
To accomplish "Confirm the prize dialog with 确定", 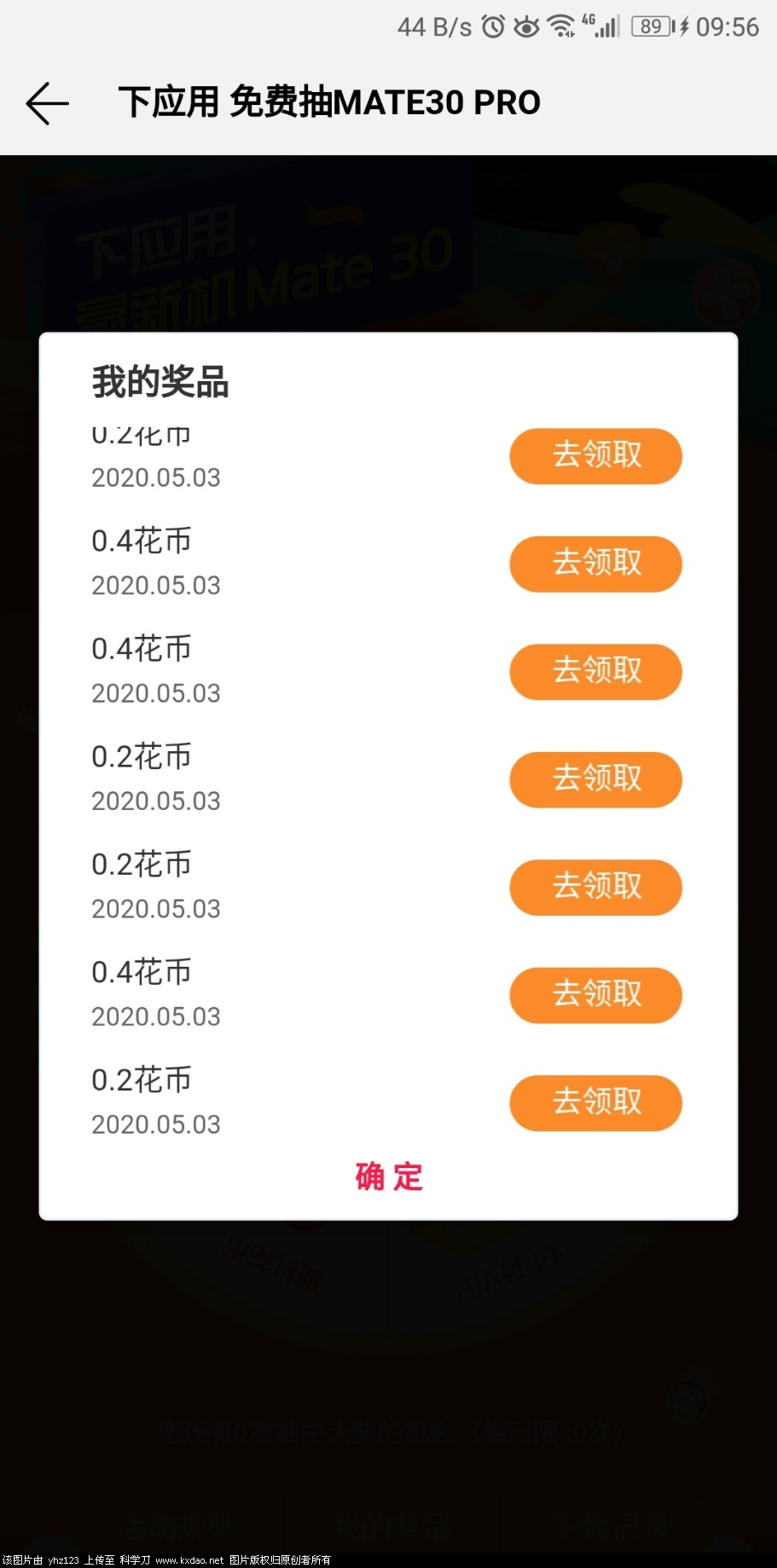I will (x=389, y=1177).
